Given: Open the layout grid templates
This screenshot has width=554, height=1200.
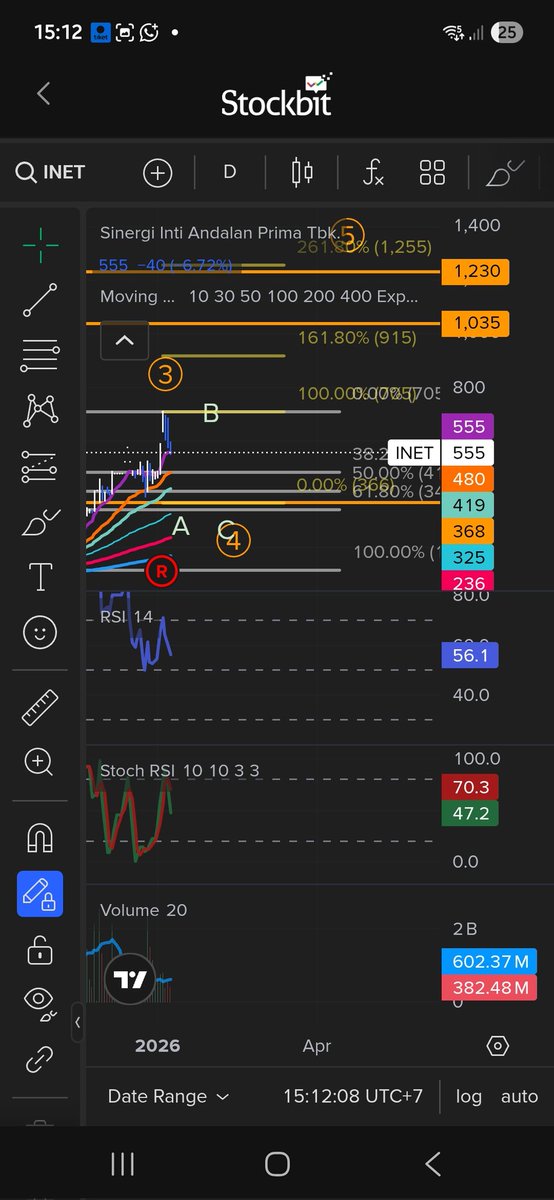Looking at the screenshot, I should pos(432,172).
